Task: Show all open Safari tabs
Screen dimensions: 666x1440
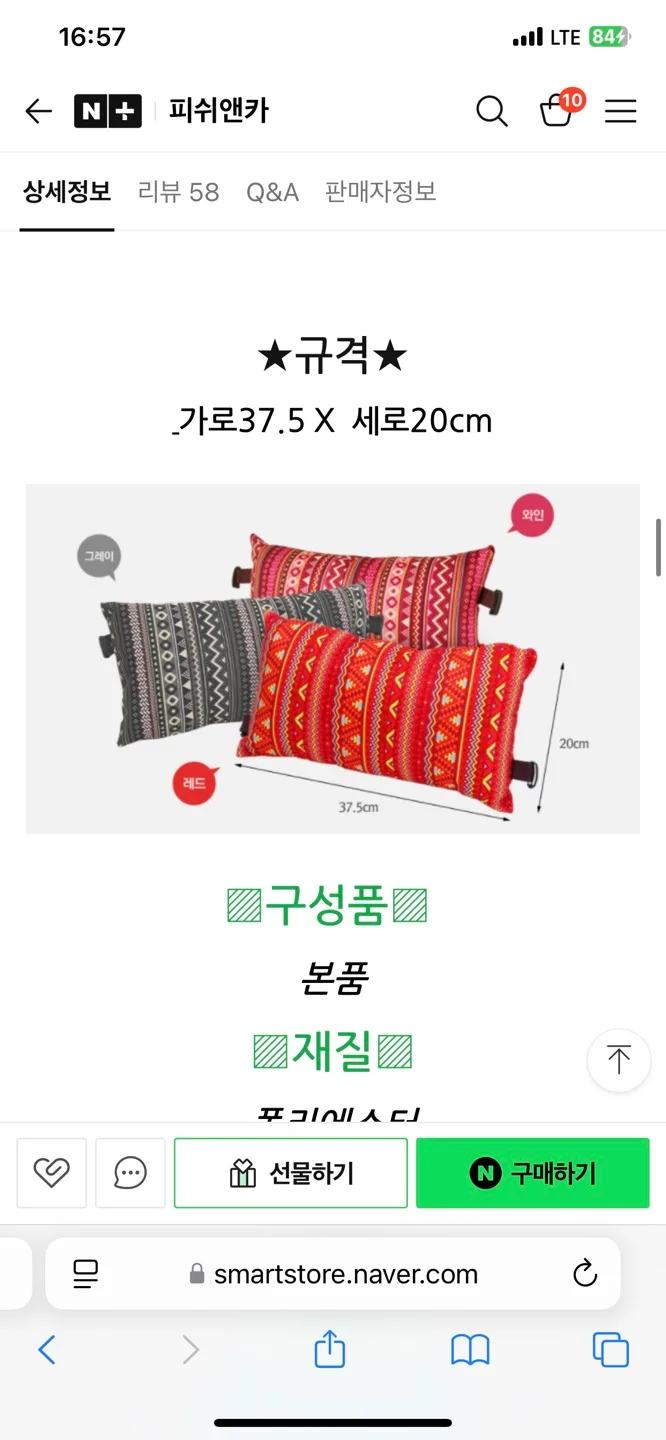Action: point(610,1351)
